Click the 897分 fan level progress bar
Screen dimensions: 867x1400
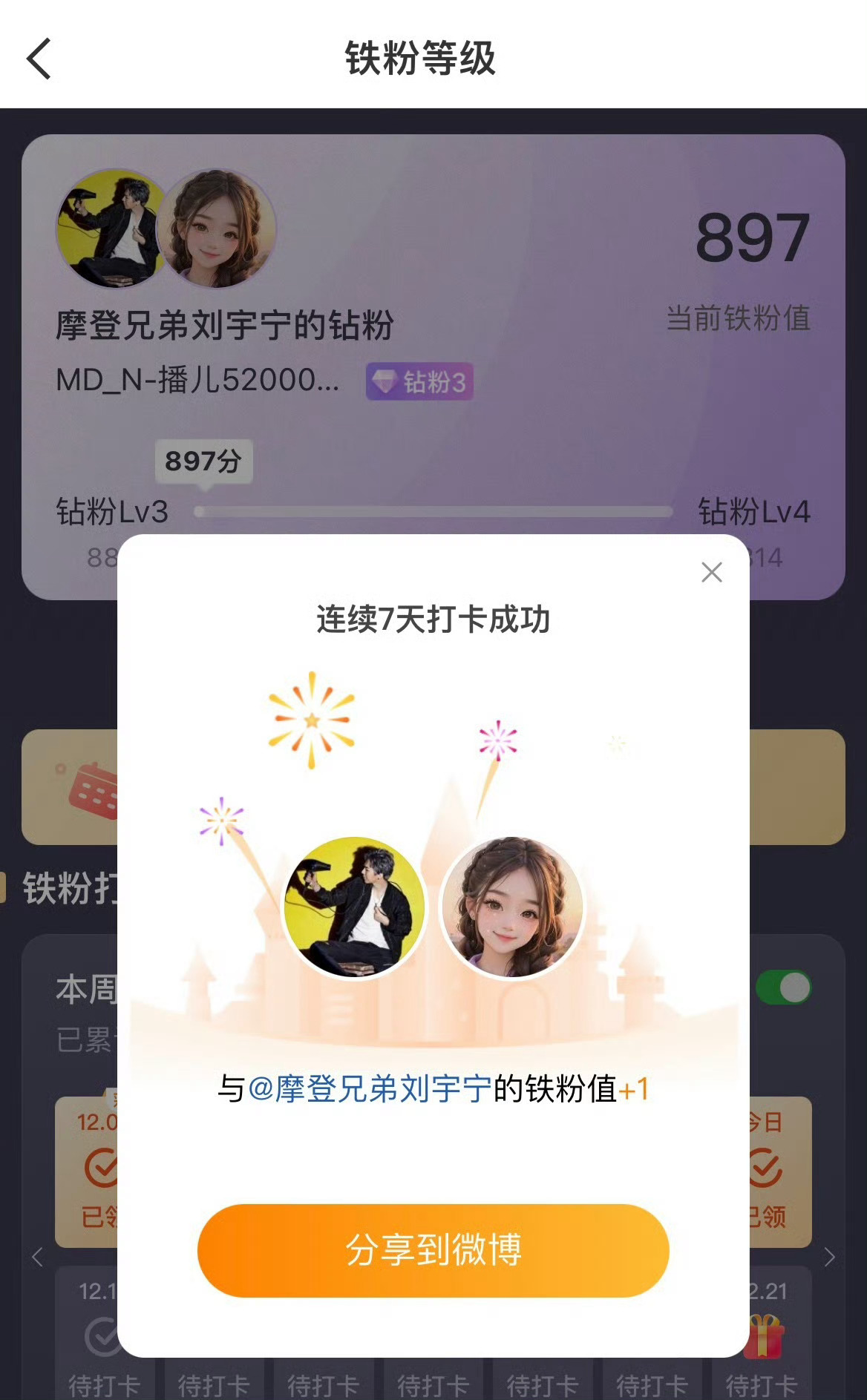431,510
